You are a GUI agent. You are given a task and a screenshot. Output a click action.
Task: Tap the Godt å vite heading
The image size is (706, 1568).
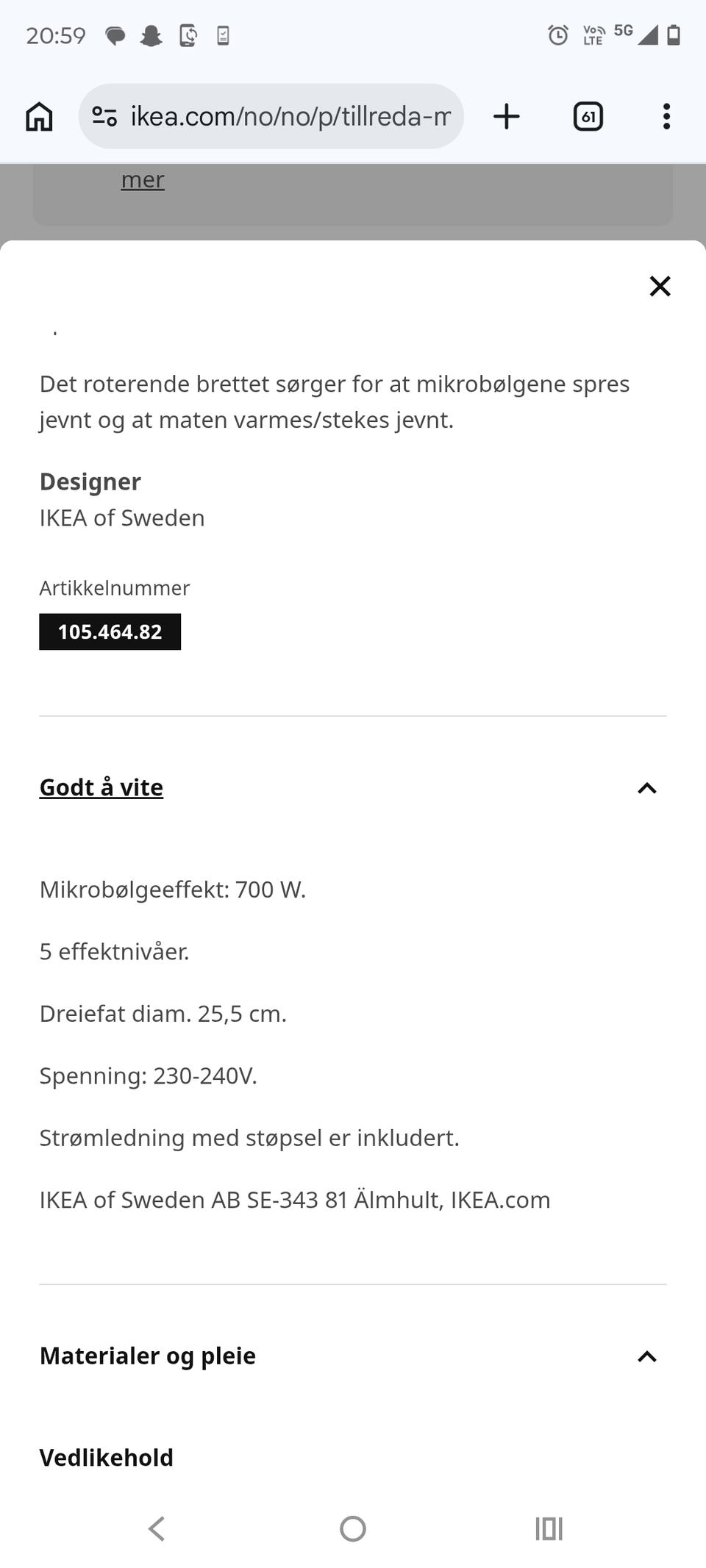[x=101, y=787]
